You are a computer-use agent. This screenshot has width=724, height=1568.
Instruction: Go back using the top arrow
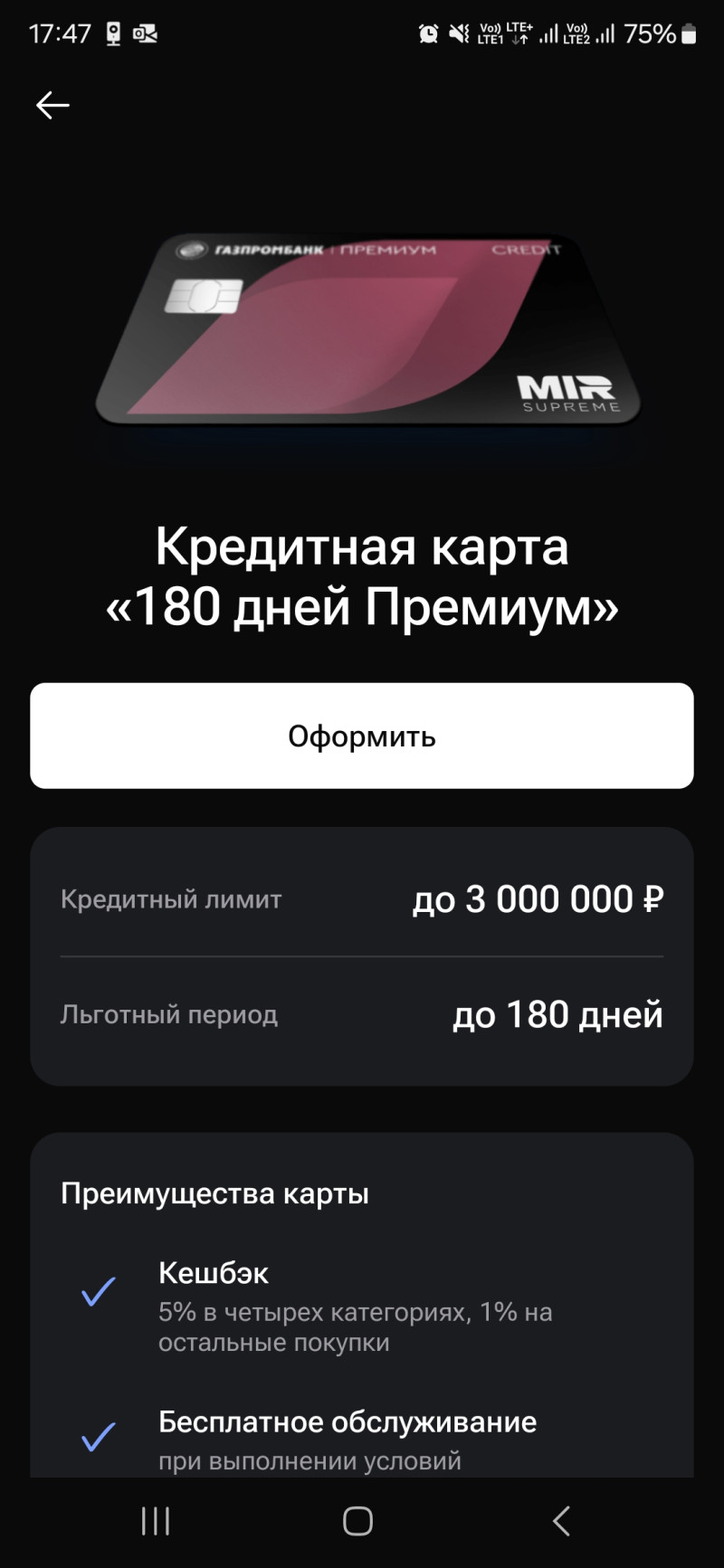[x=52, y=106]
